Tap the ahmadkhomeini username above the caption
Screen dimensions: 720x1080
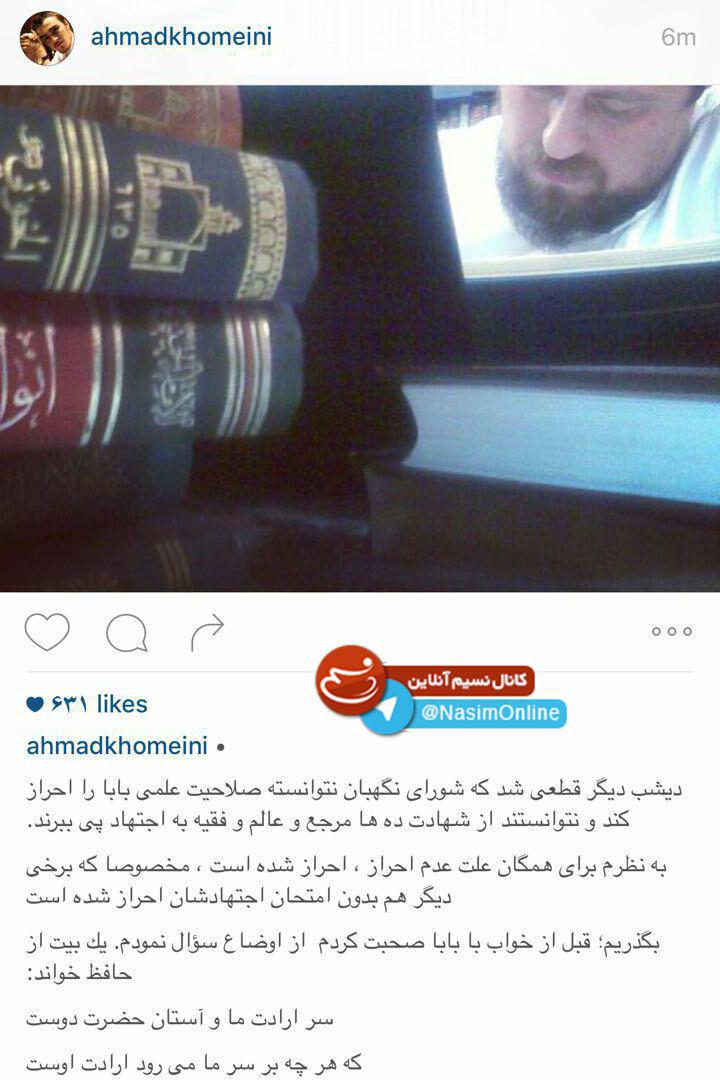[117, 746]
